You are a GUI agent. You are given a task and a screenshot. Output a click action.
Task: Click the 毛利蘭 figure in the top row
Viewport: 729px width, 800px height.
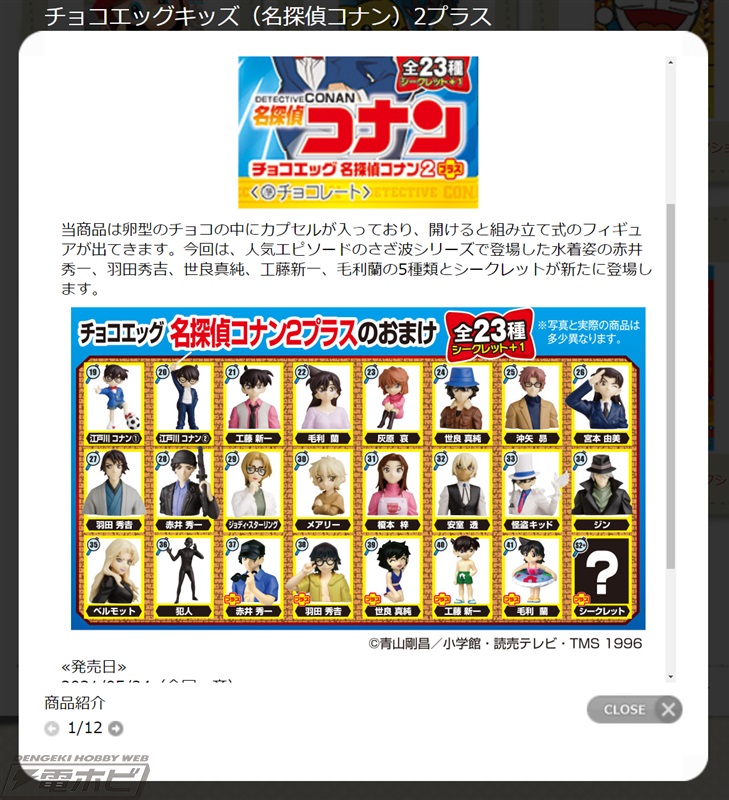click(321, 400)
